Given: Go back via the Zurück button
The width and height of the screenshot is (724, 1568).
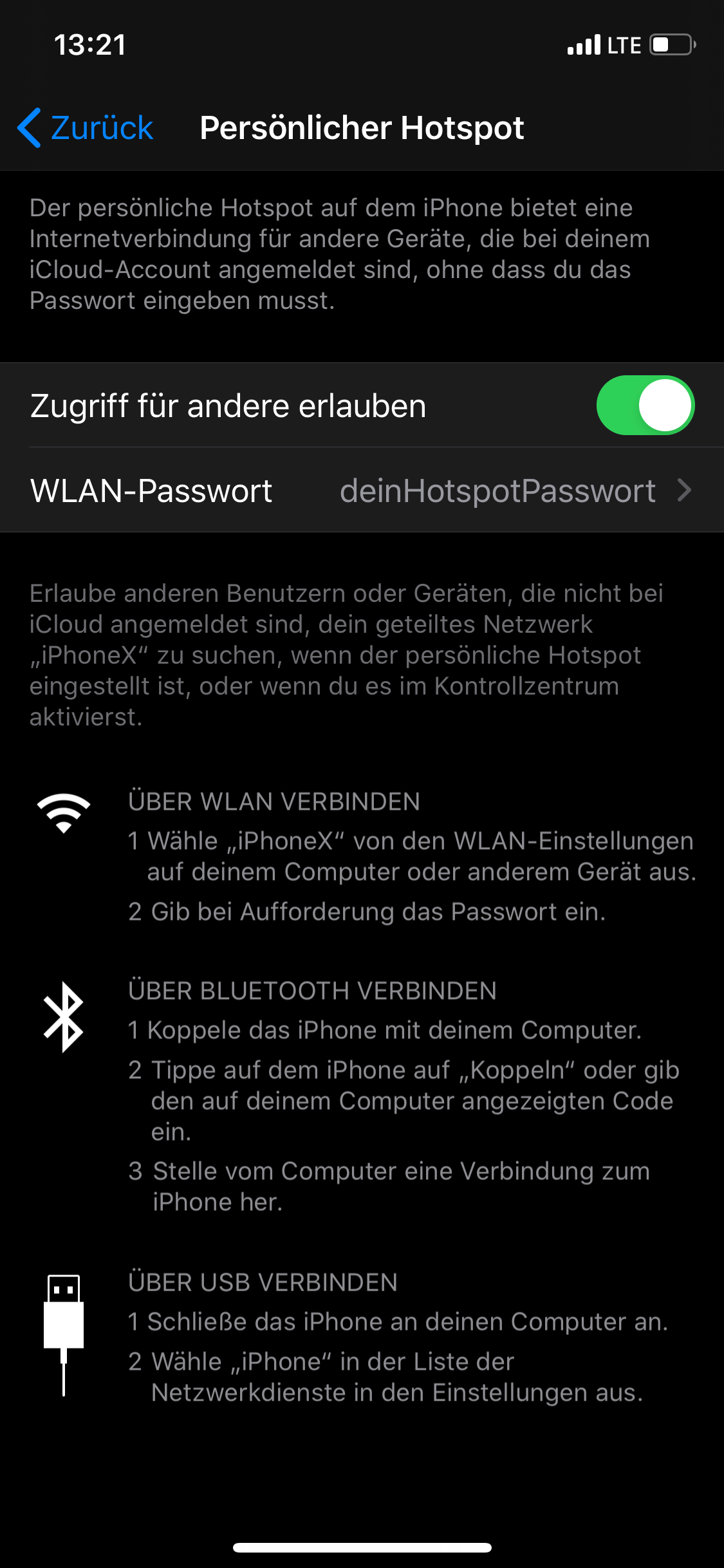Looking at the screenshot, I should click(x=86, y=127).
